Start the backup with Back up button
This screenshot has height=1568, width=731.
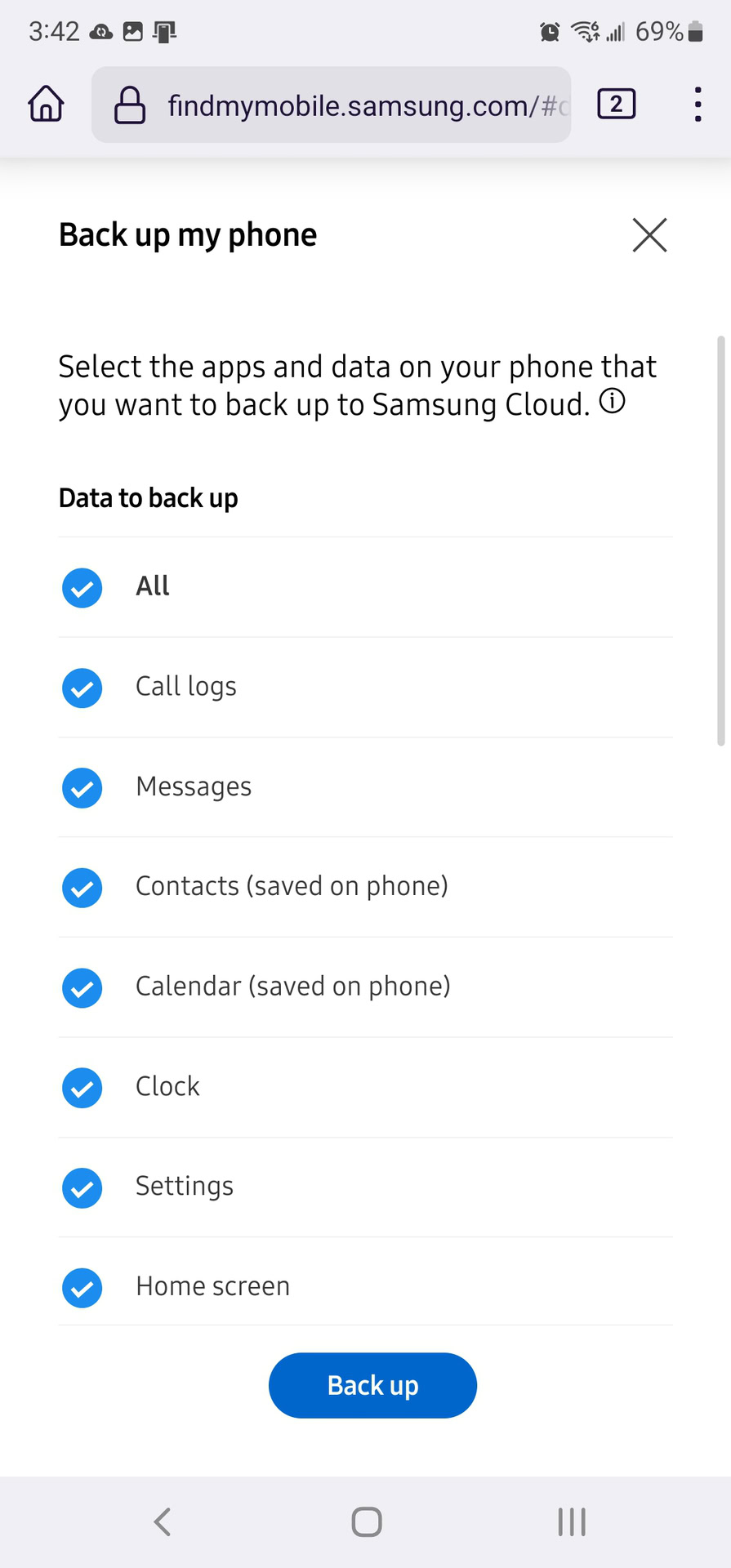(372, 1385)
